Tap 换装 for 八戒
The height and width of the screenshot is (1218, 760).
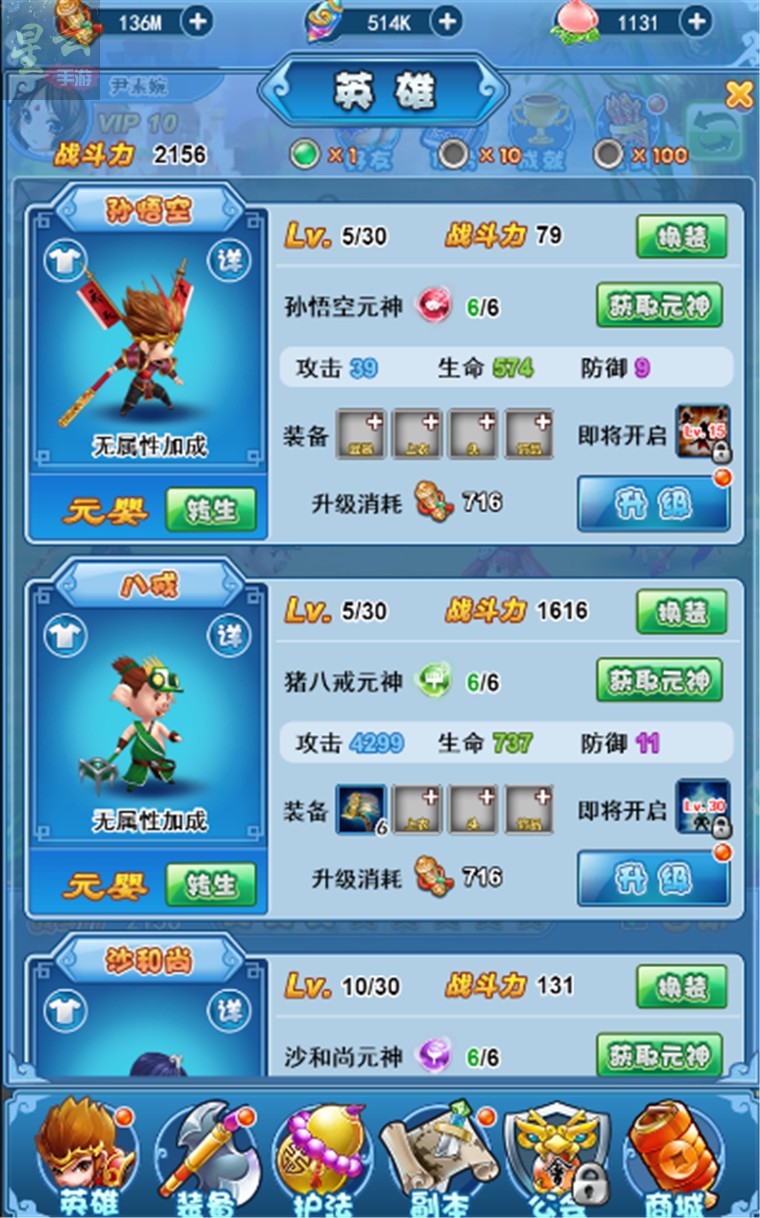click(682, 612)
